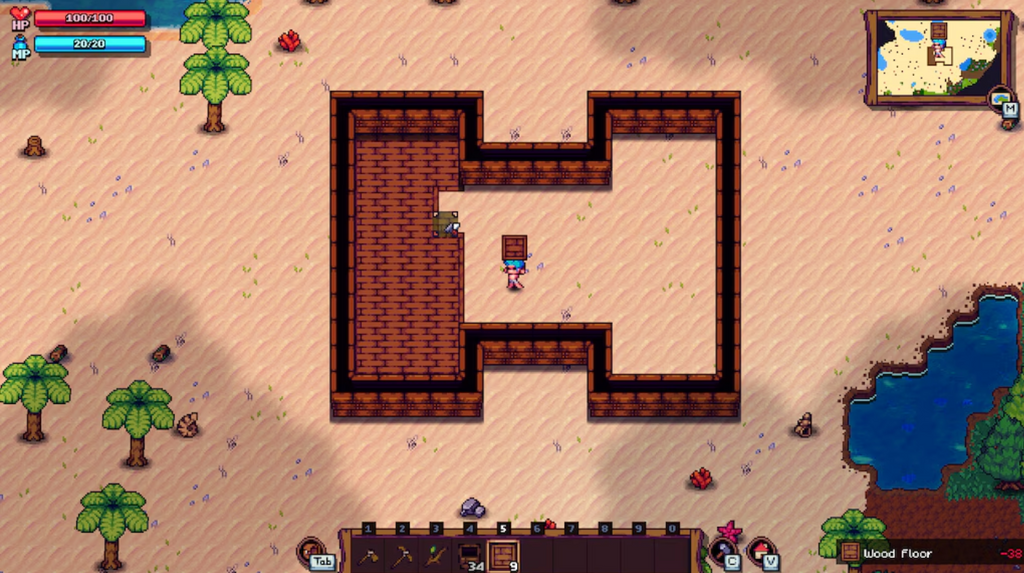
Task: Tap the map button labeled M
Action: pos(1001,98)
